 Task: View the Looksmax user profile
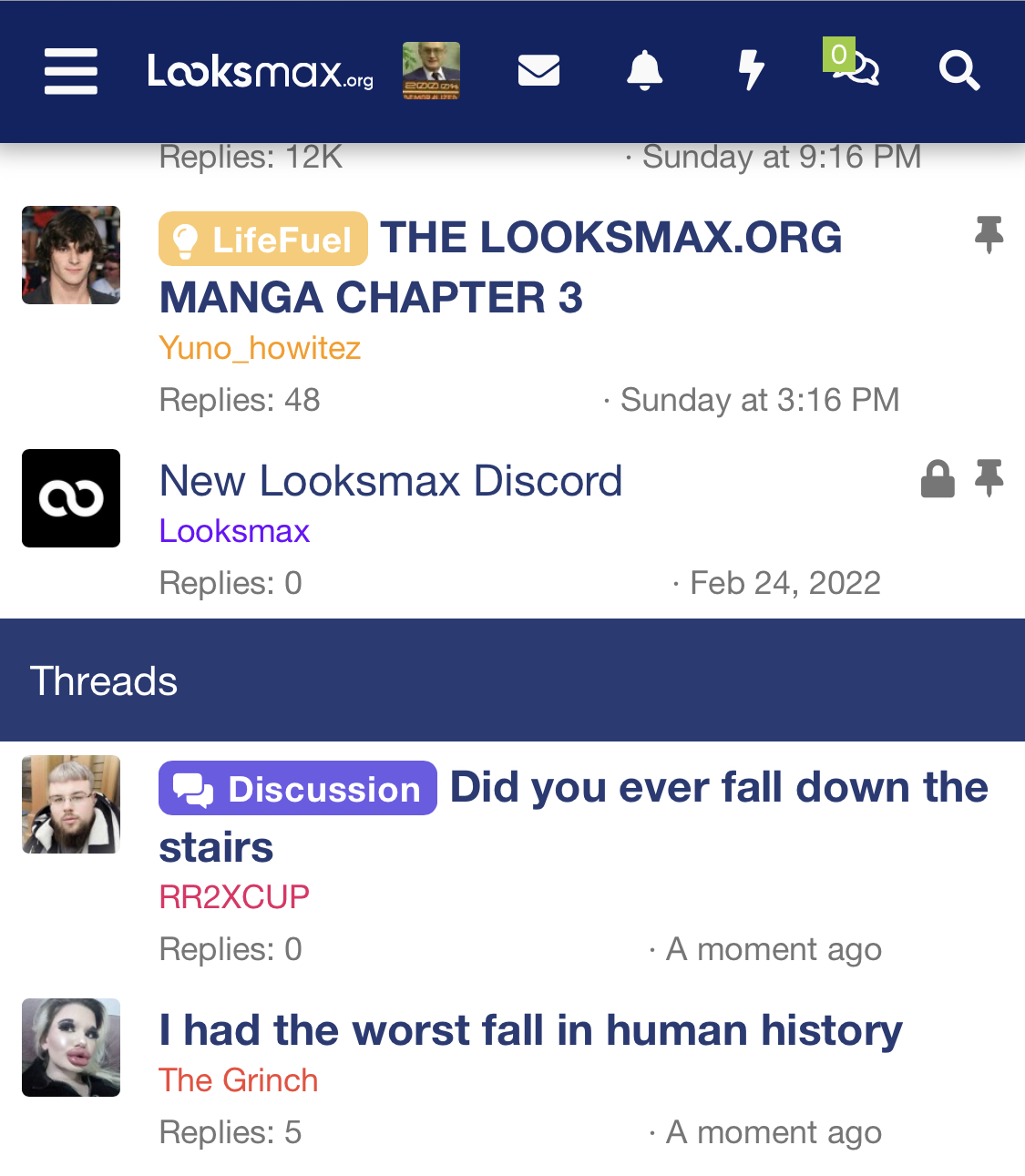[x=234, y=531]
